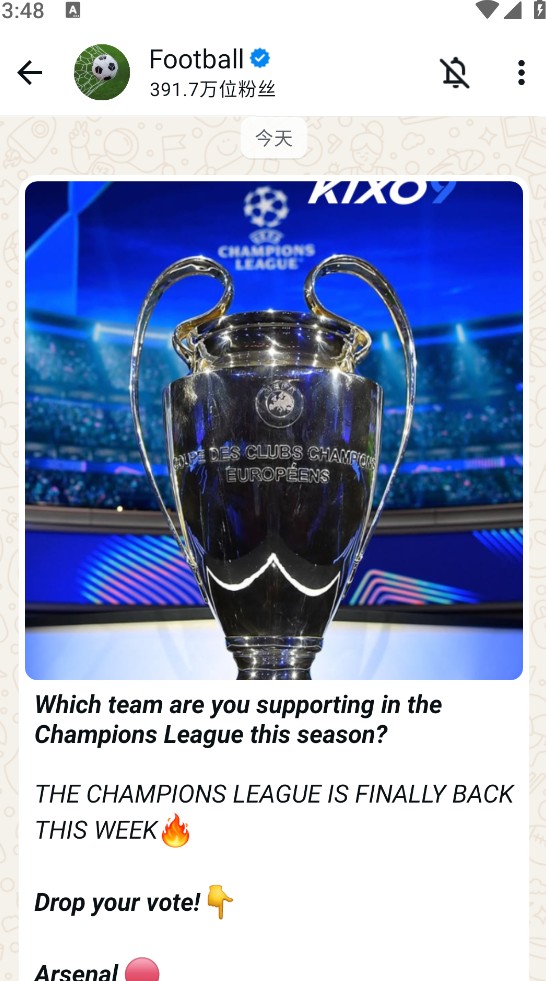Open Football channel info from the title
The width and height of the screenshot is (546, 981).
tap(196, 59)
